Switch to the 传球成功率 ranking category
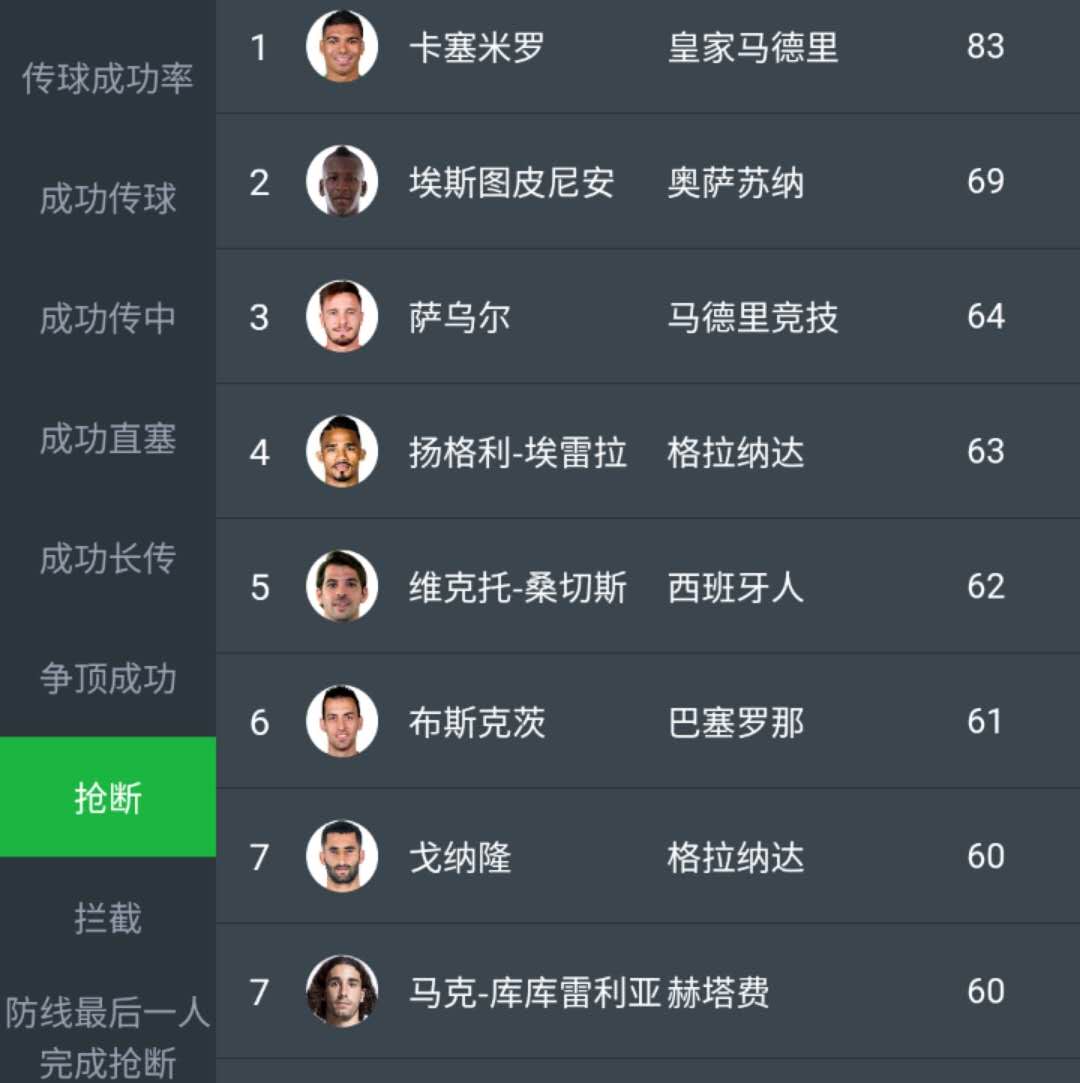Viewport: 1080px width, 1083px height. click(107, 78)
